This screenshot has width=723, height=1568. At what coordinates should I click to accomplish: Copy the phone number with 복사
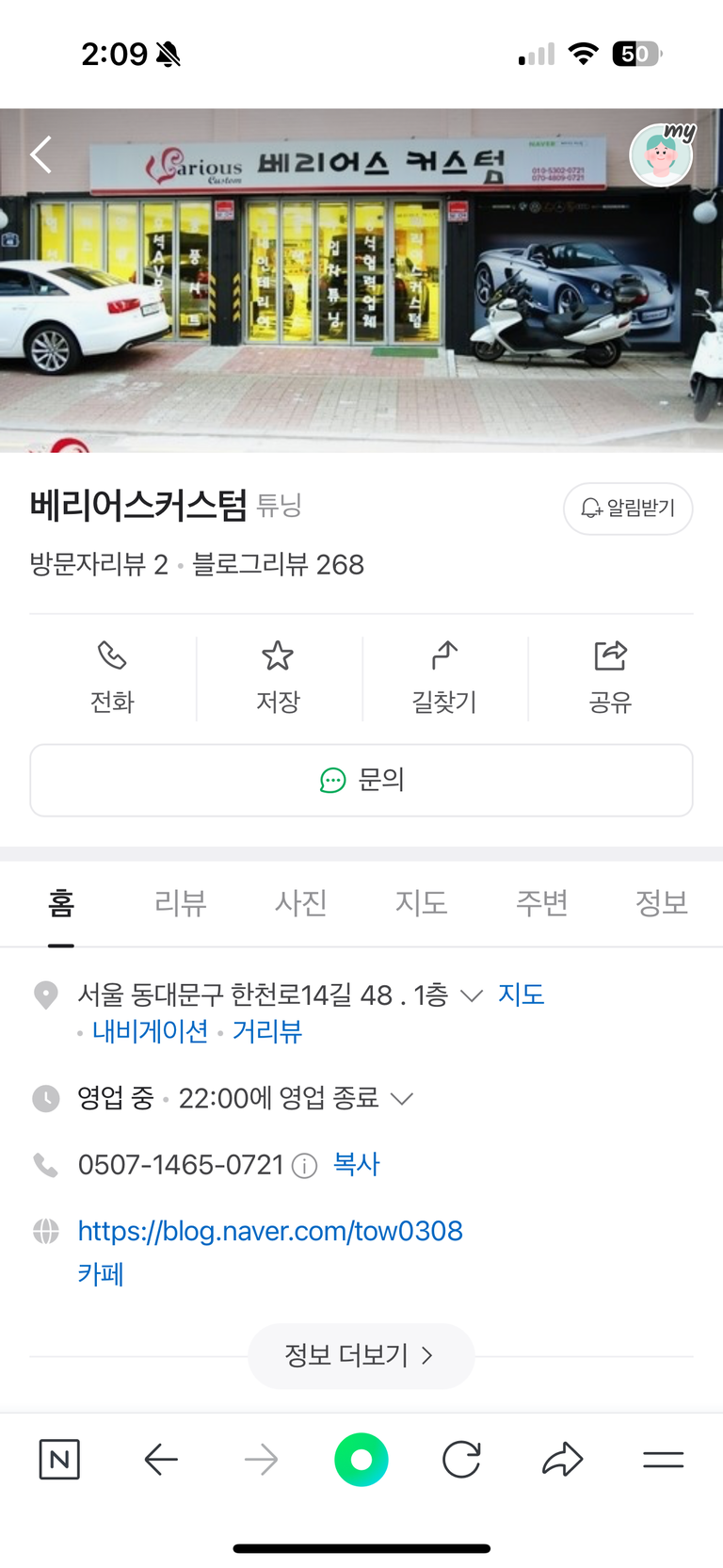click(356, 1165)
